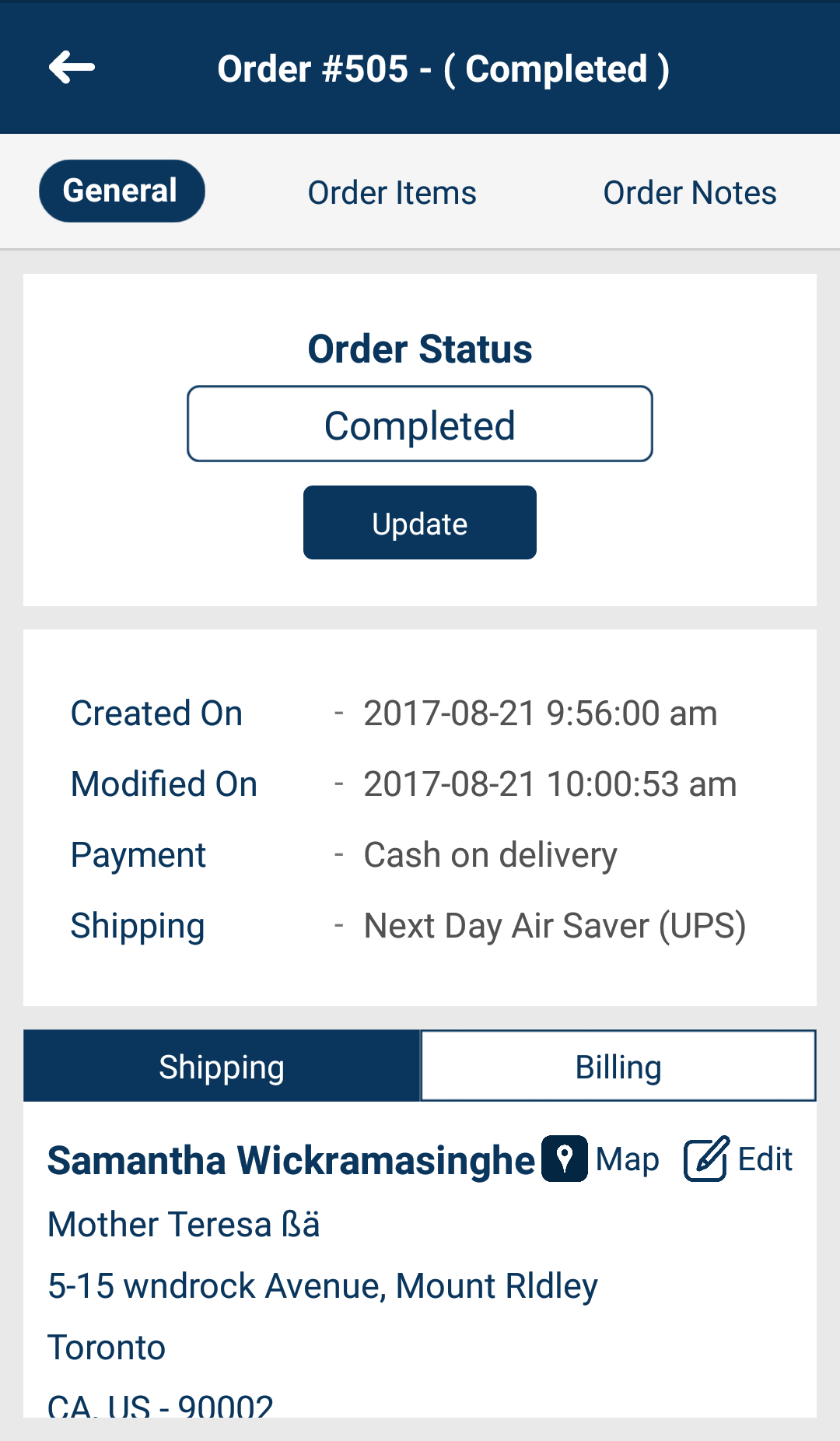
Task: Select the General tab
Action: point(121,191)
